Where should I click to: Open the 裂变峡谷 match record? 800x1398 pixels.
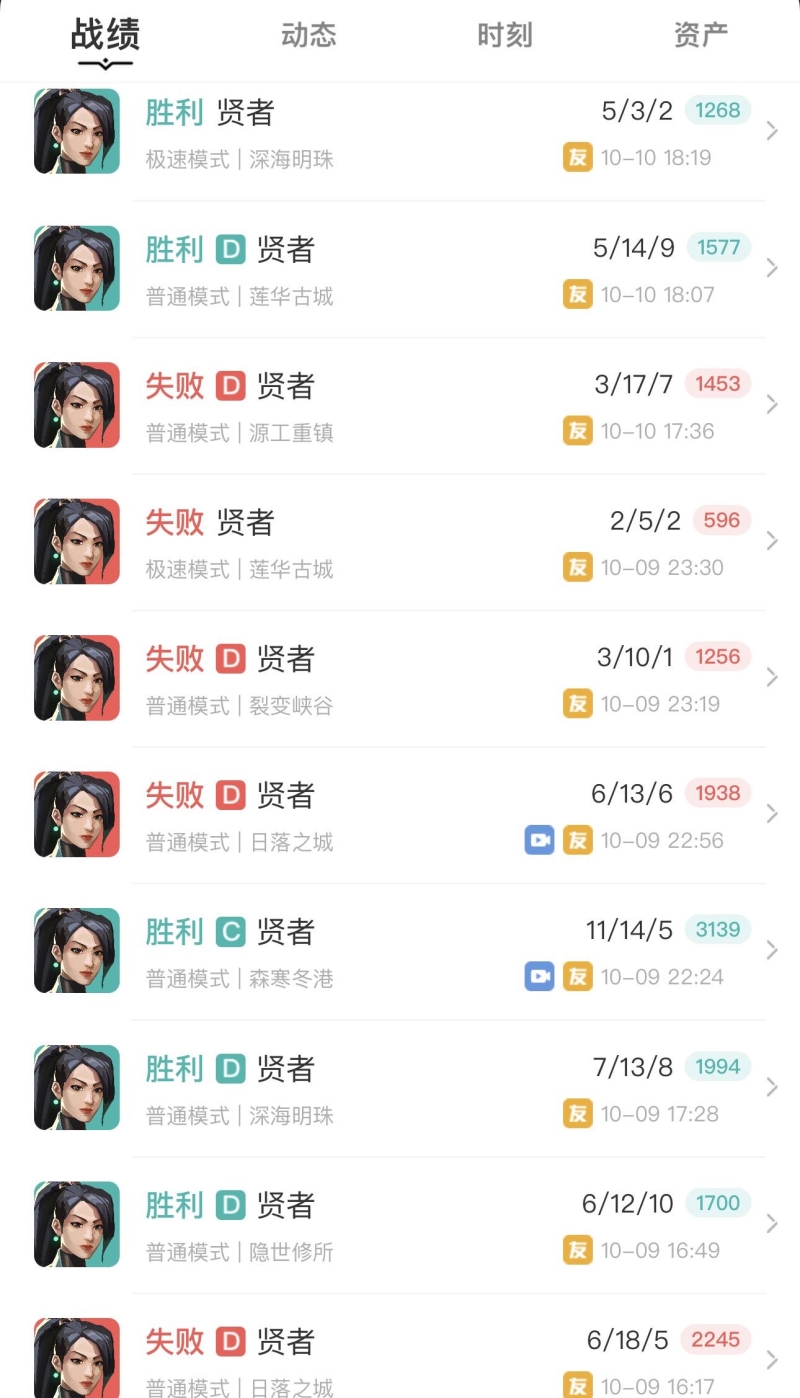pyautogui.click(x=400, y=679)
